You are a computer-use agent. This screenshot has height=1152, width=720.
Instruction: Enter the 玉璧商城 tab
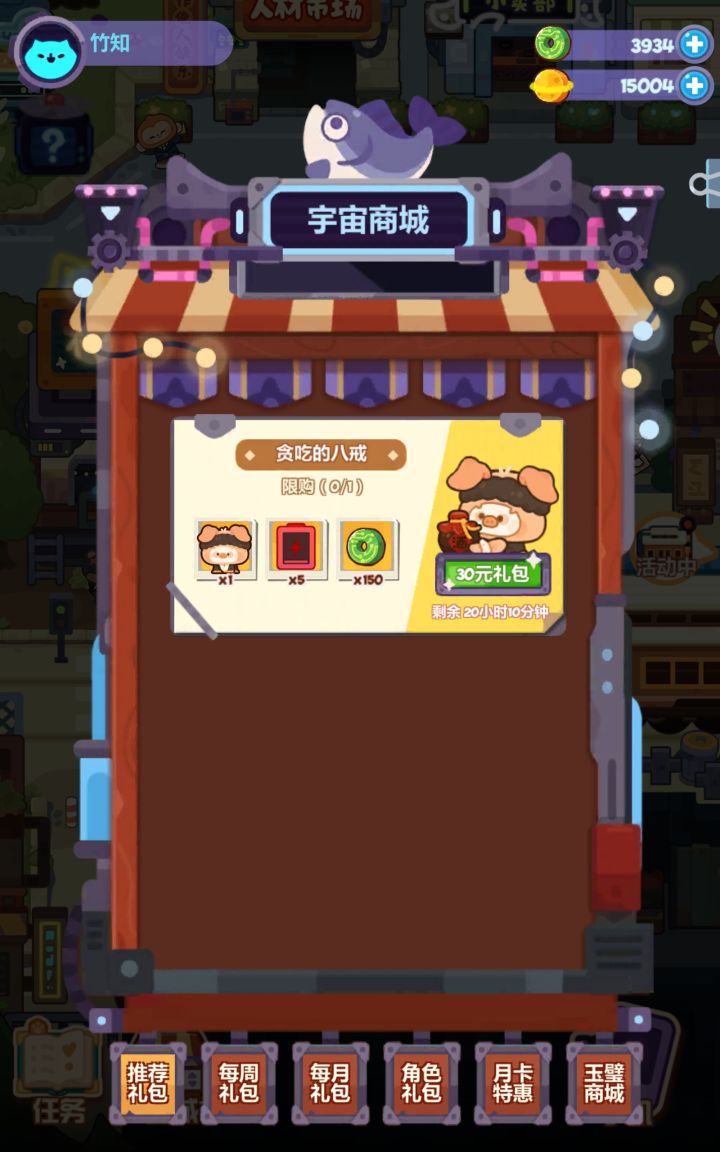(602, 1084)
